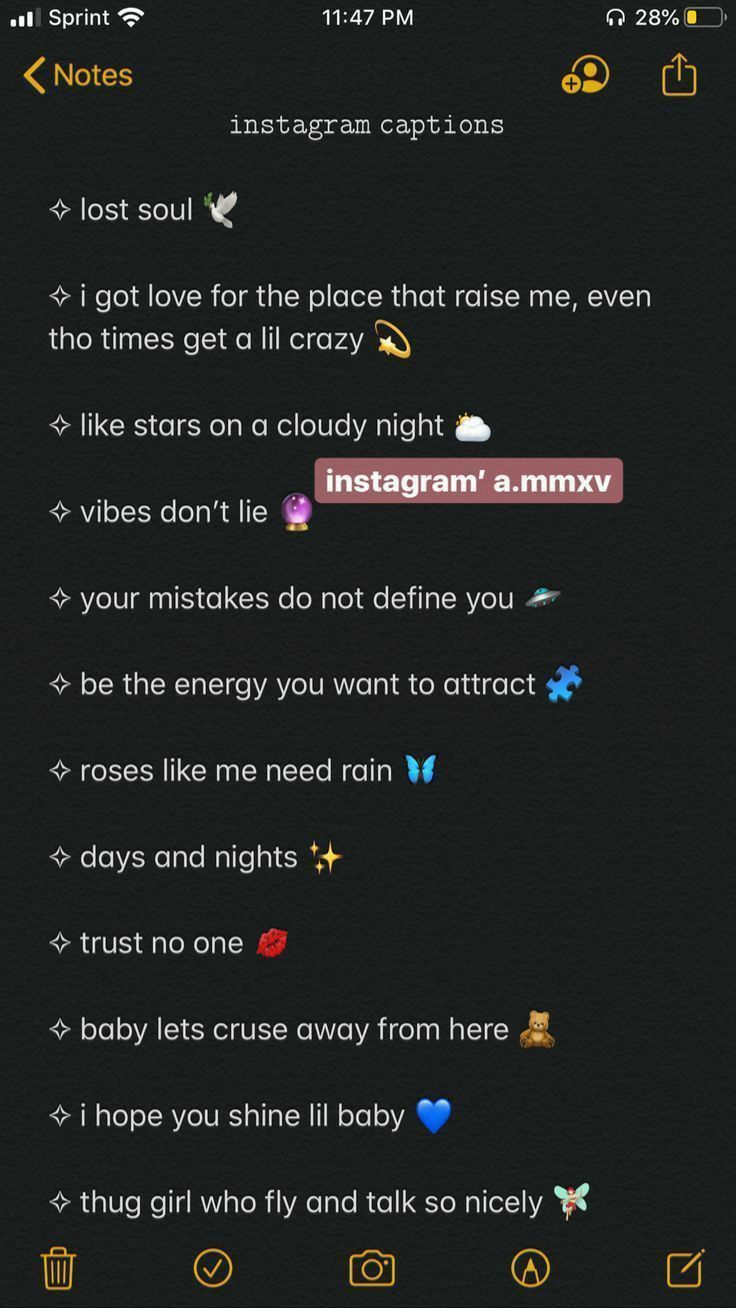Tap the note title instagram captions

point(367,124)
